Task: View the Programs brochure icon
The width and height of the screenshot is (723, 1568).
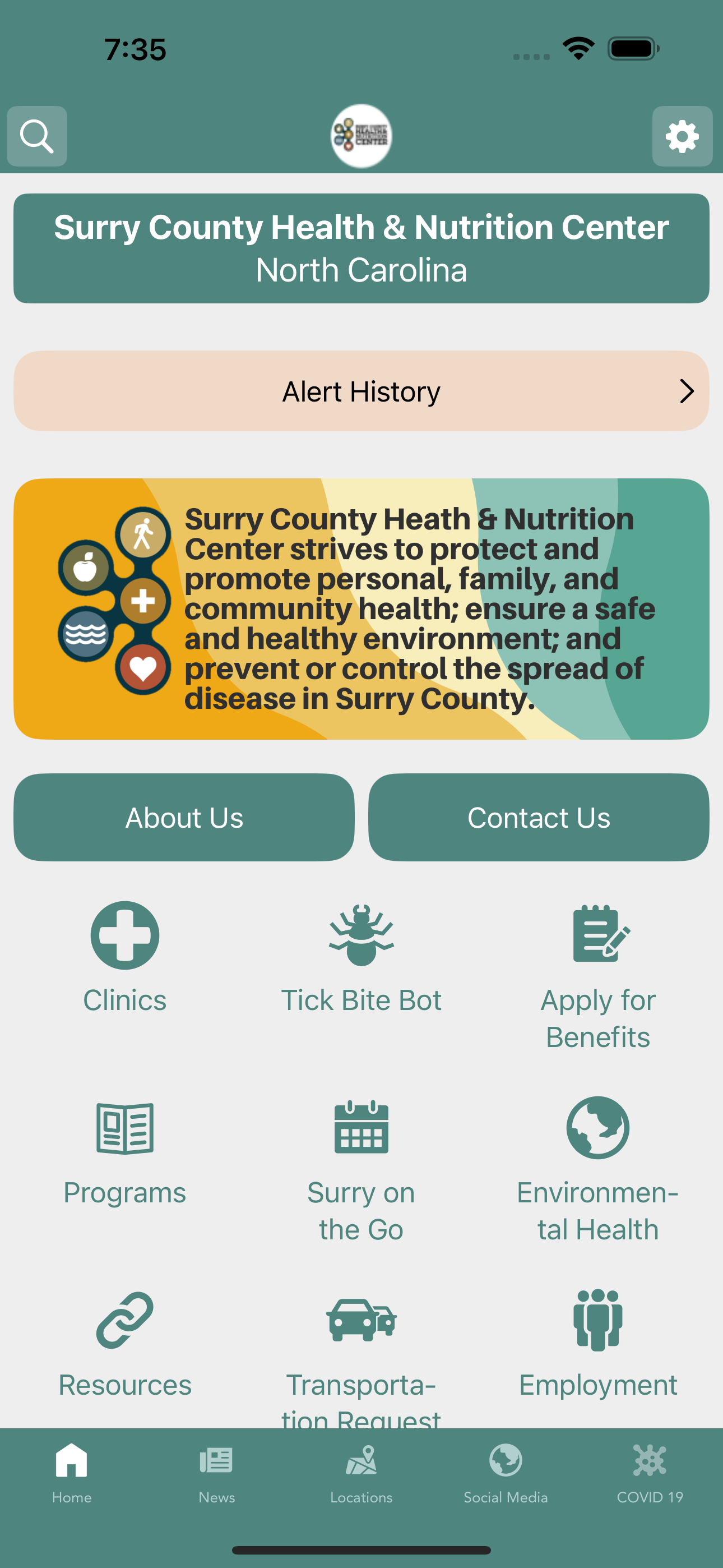Action: [124, 1129]
